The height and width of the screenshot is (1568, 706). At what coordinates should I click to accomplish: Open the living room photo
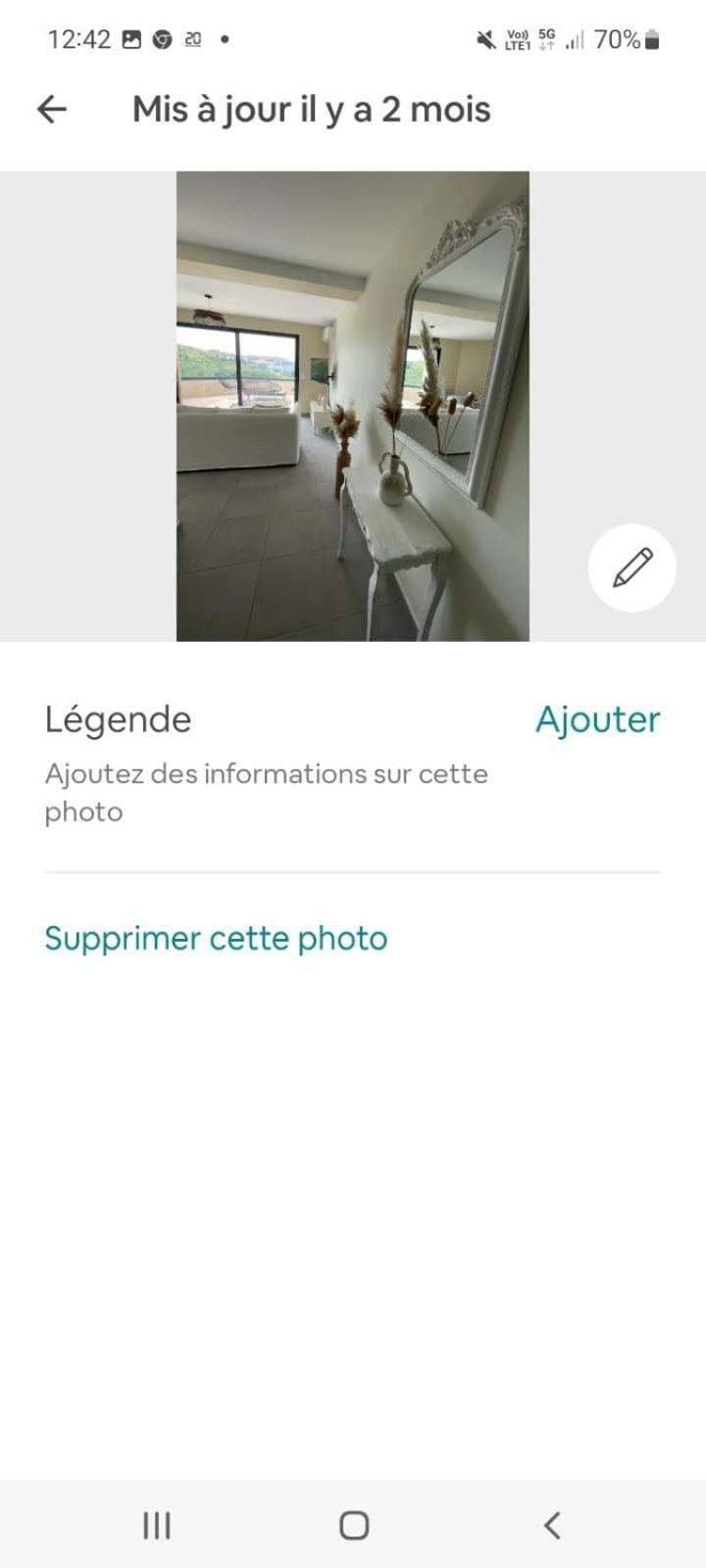[x=352, y=406]
